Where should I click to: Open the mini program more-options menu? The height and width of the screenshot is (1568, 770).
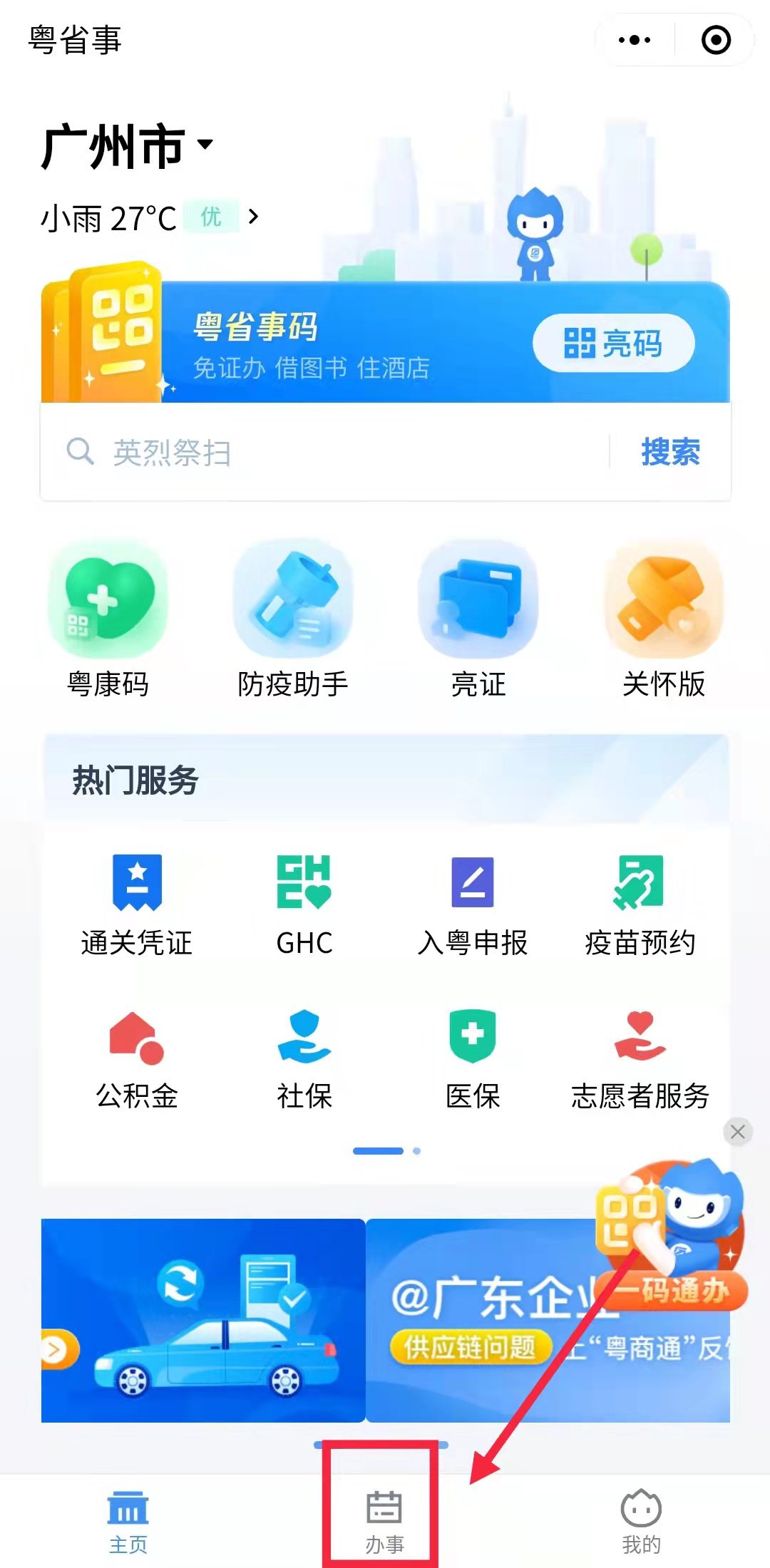[x=635, y=40]
